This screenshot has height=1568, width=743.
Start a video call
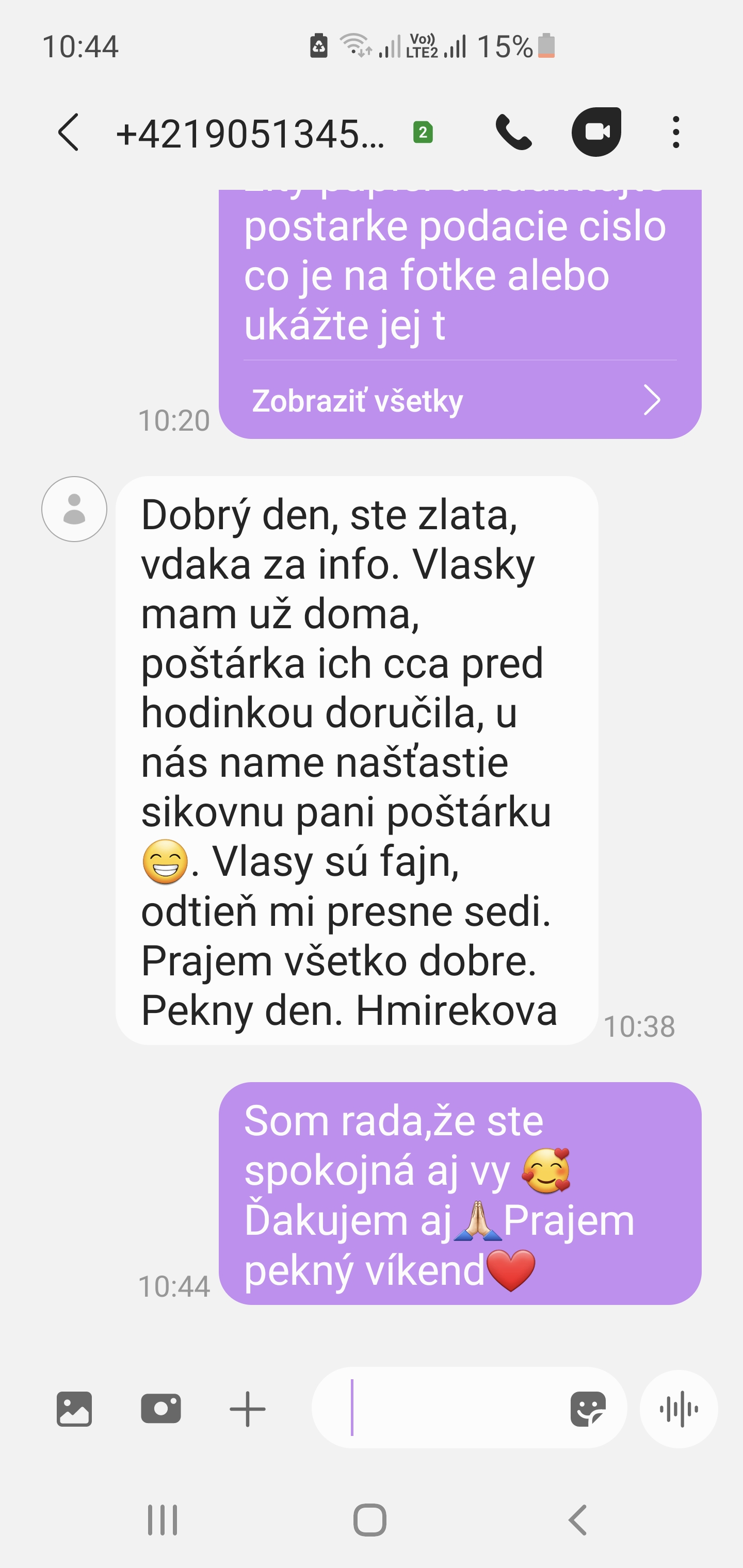coord(596,132)
